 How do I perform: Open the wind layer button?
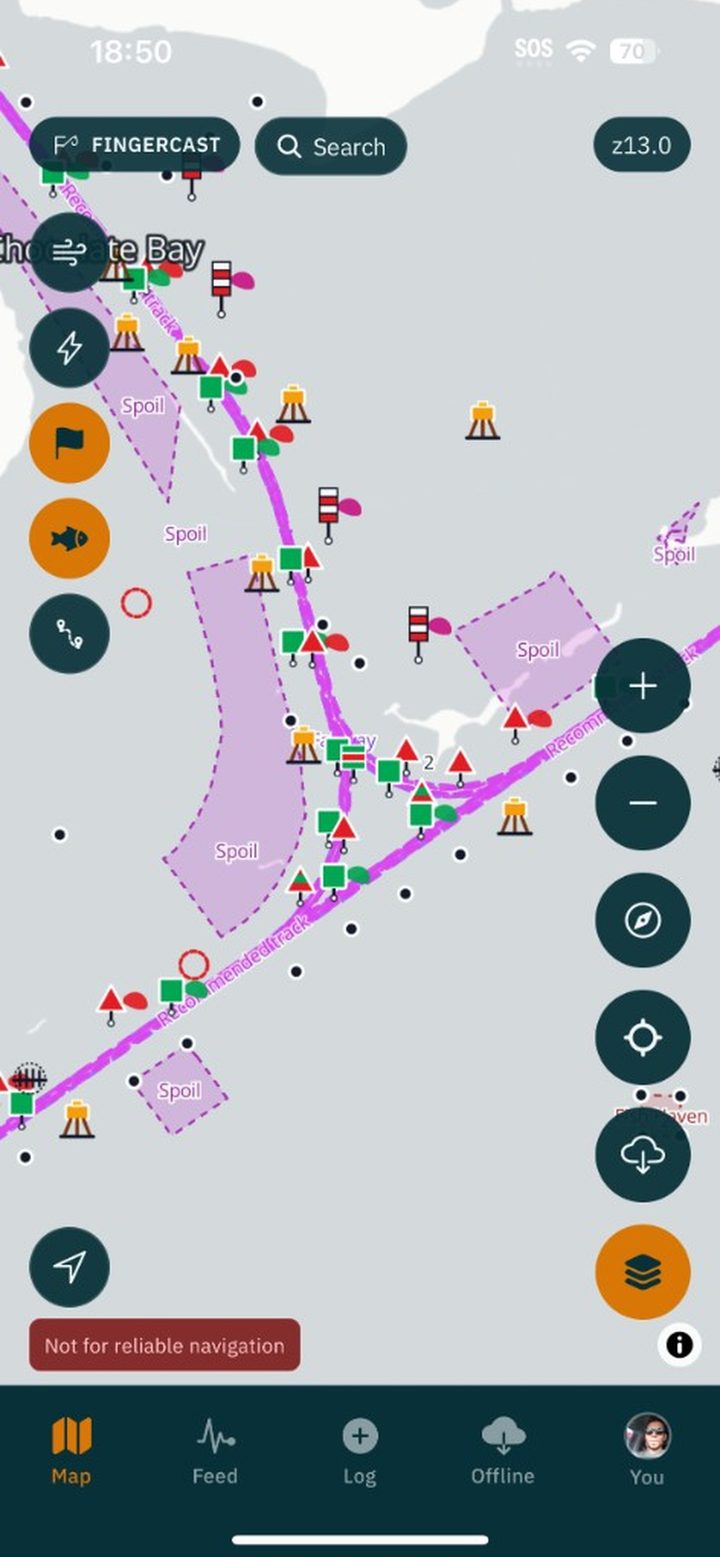(69, 253)
